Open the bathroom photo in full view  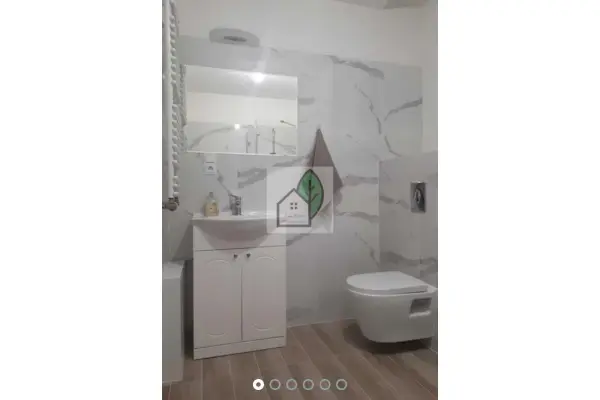(299, 190)
